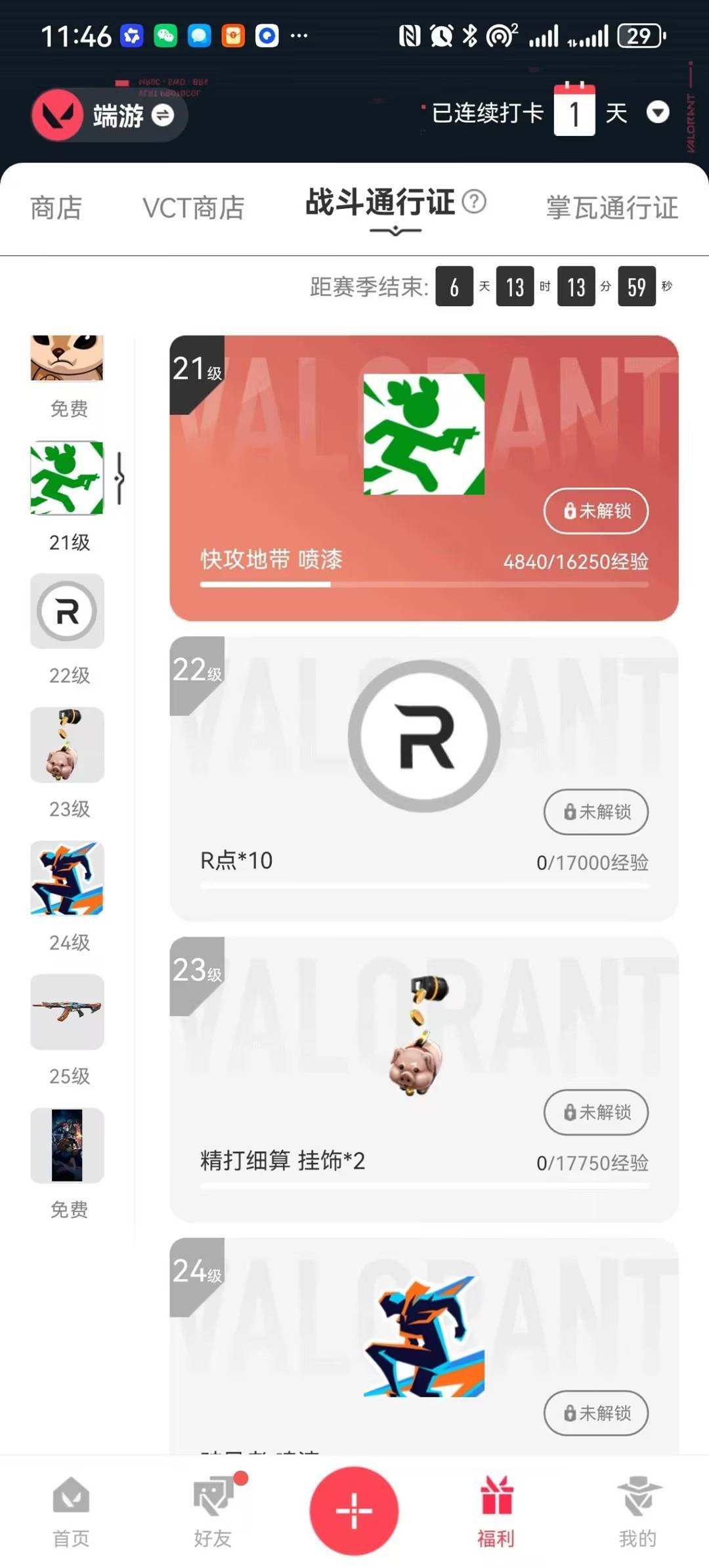Expand the chevron under 战斗通行证 title
This screenshot has height=1568, width=709.
point(395,231)
